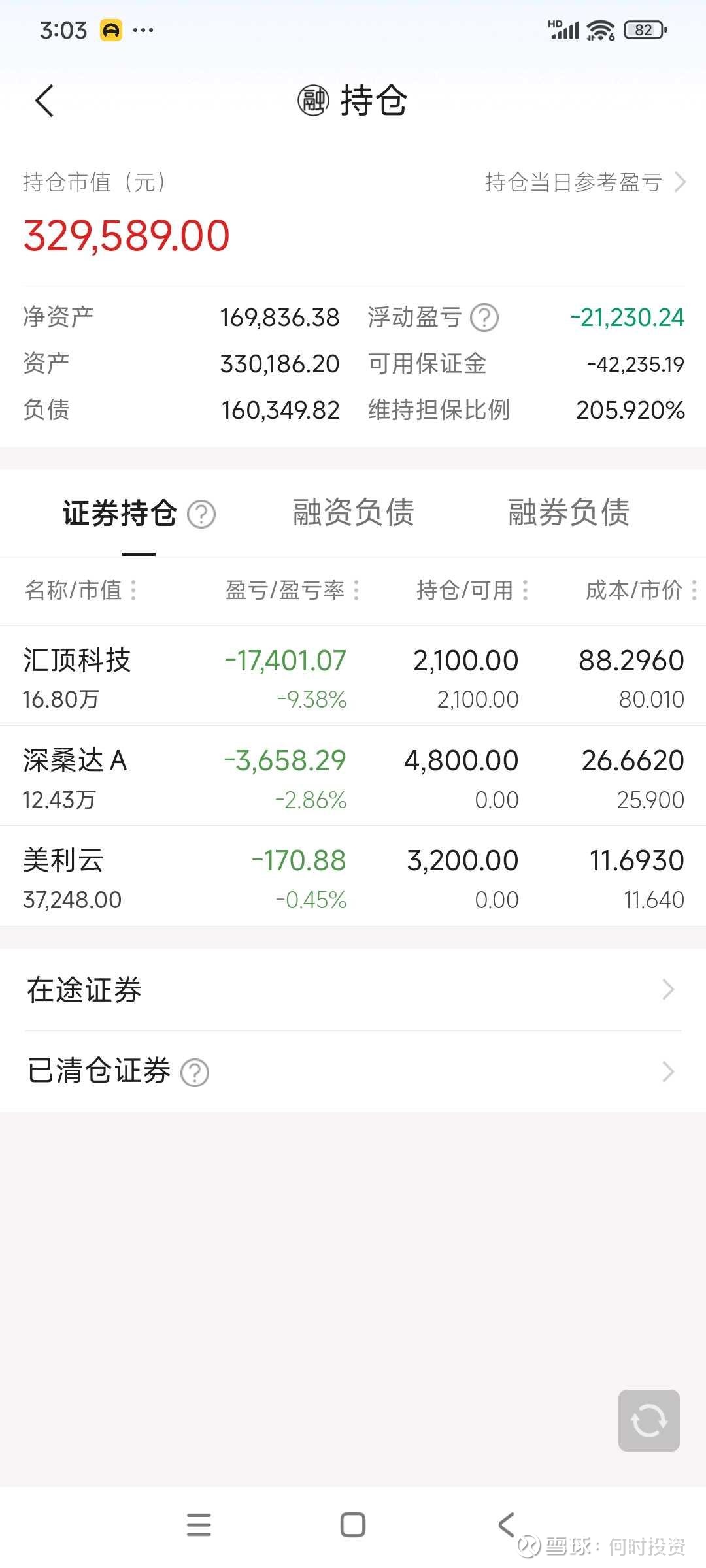Refresh holdings with the floating refresh button

pyautogui.click(x=649, y=1420)
